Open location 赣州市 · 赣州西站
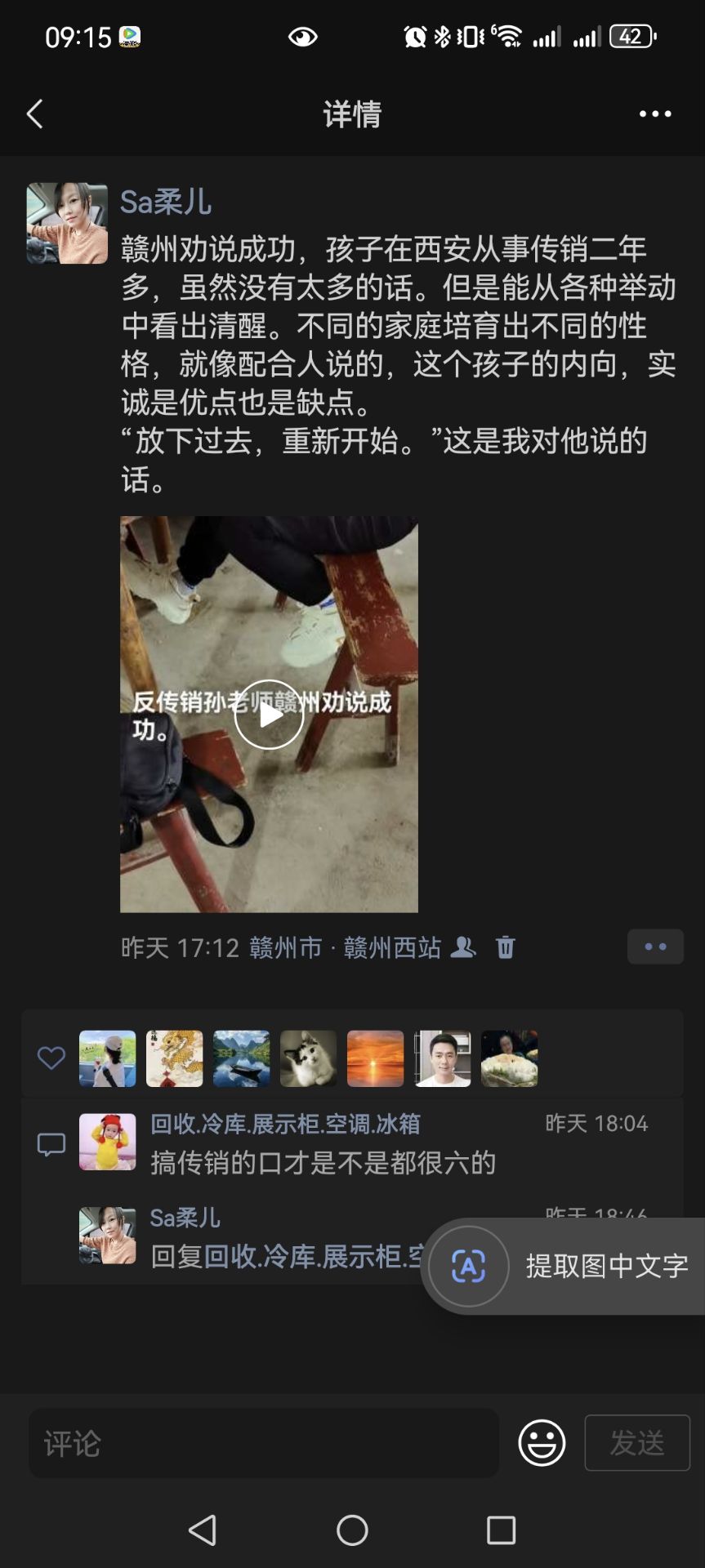The width and height of the screenshot is (705, 1568). coord(346,947)
